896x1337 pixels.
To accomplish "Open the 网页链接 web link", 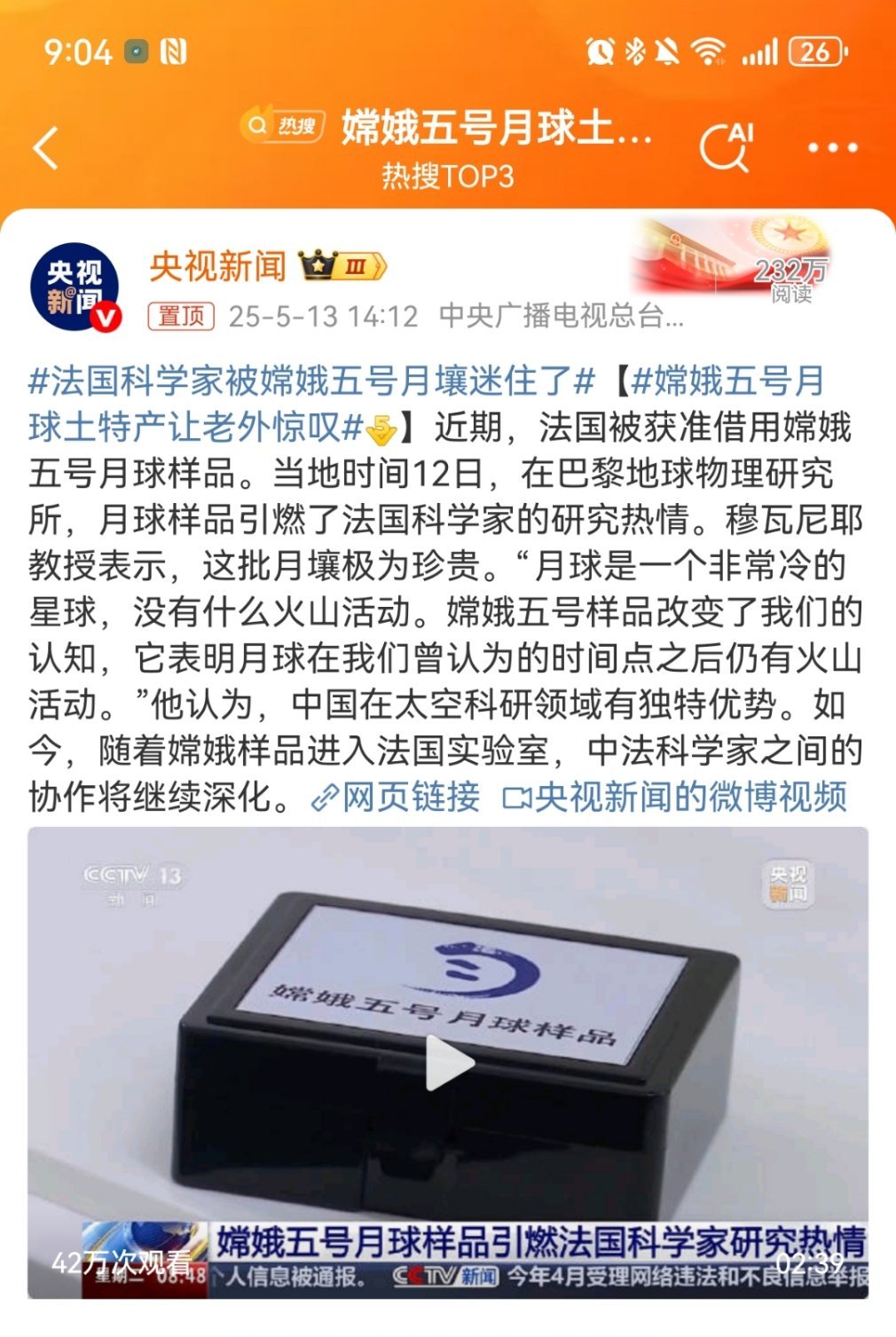I will click(397, 797).
